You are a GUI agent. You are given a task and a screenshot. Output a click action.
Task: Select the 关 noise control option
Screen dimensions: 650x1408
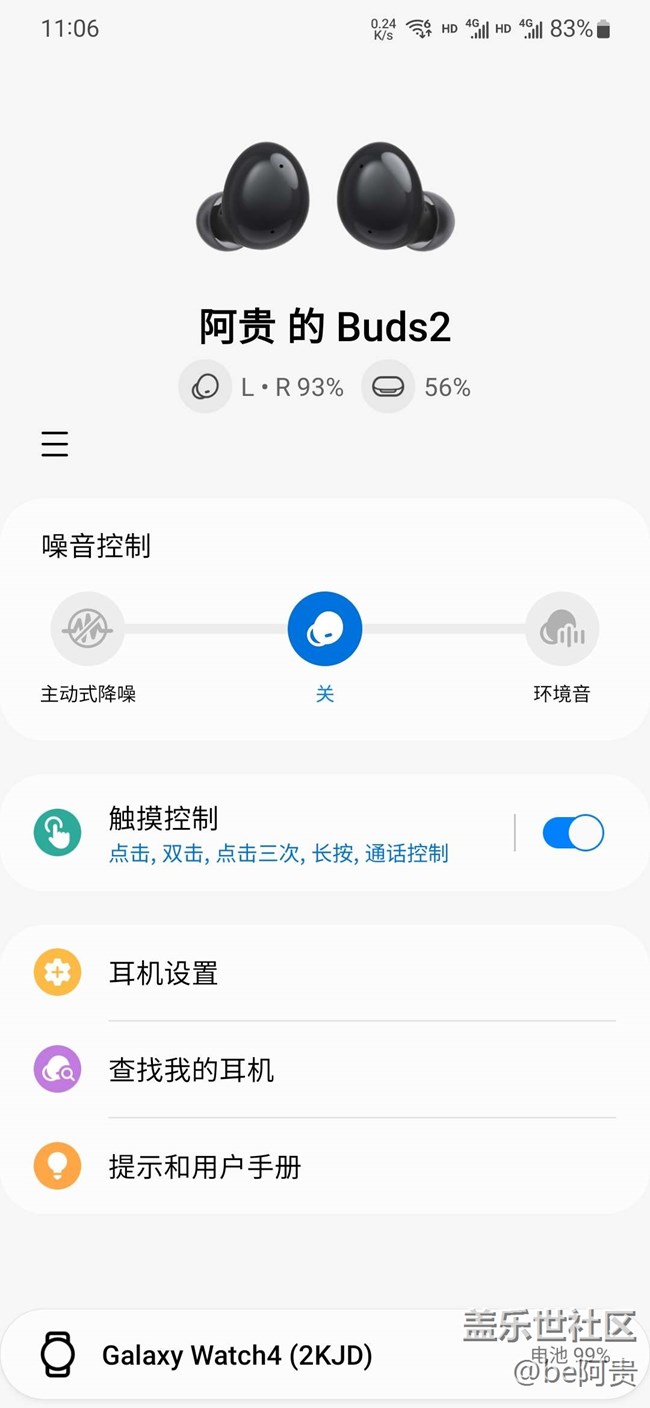tap(324, 630)
